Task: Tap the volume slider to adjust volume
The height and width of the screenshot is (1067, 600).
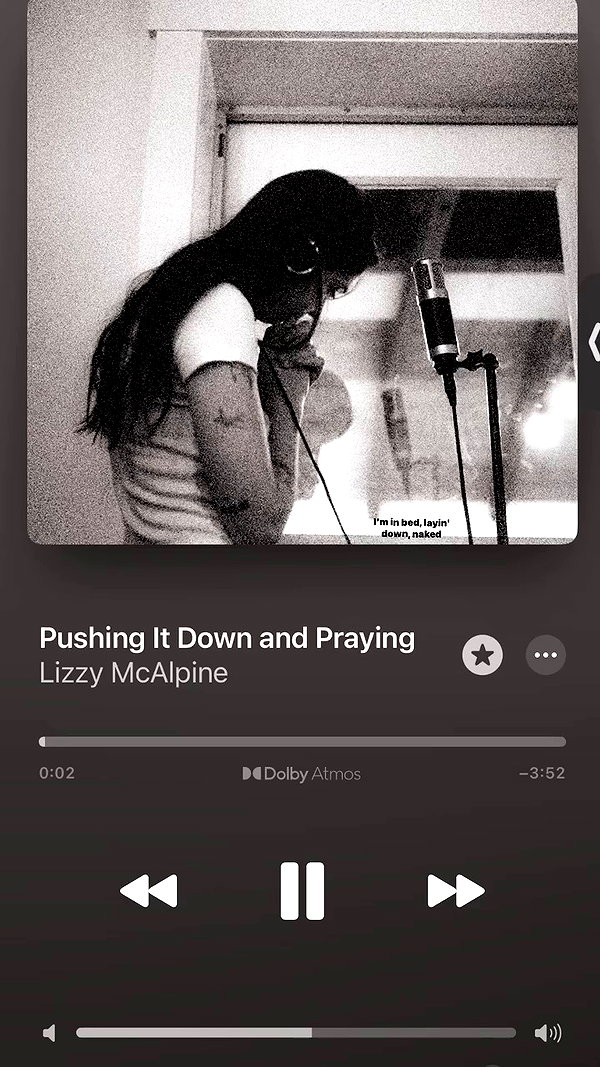Action: (x=296, y=1033)
